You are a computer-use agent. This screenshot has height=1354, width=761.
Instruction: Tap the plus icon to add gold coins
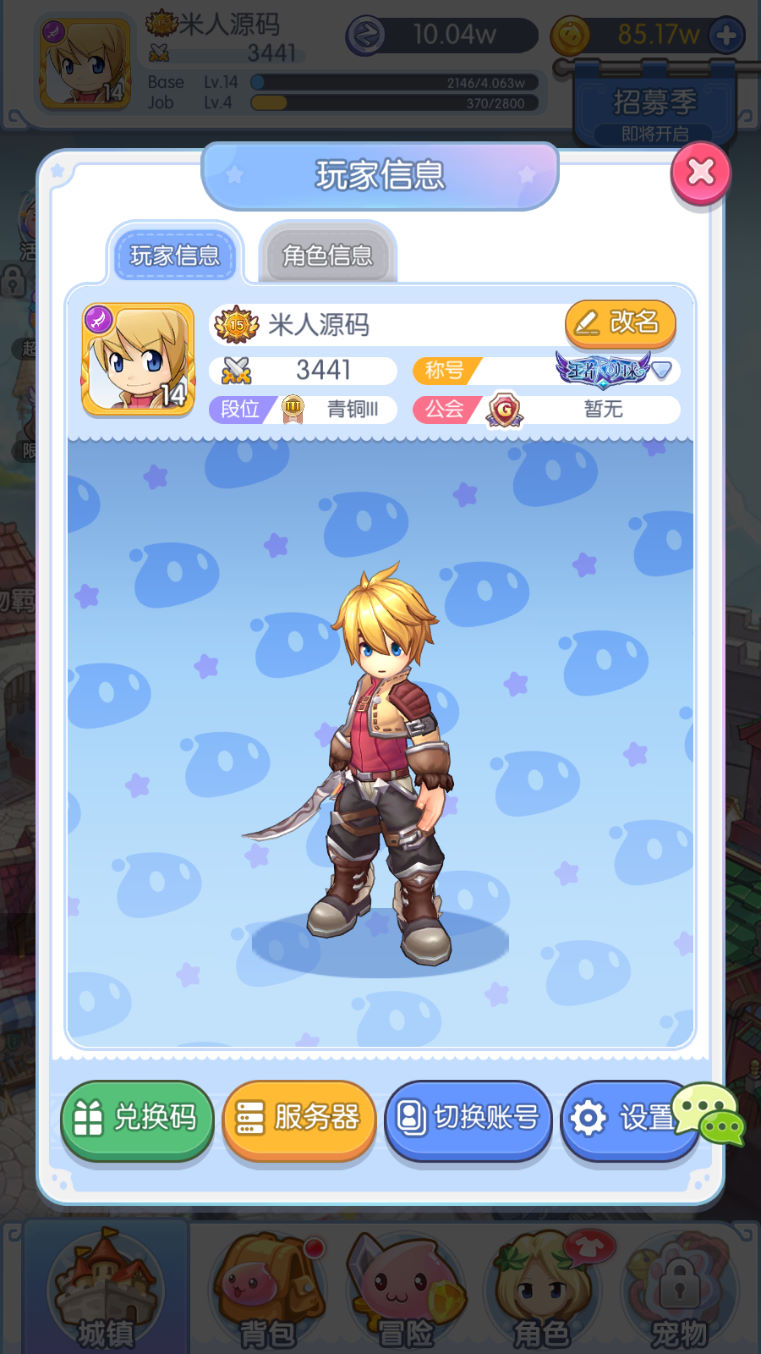click(727, 36)
